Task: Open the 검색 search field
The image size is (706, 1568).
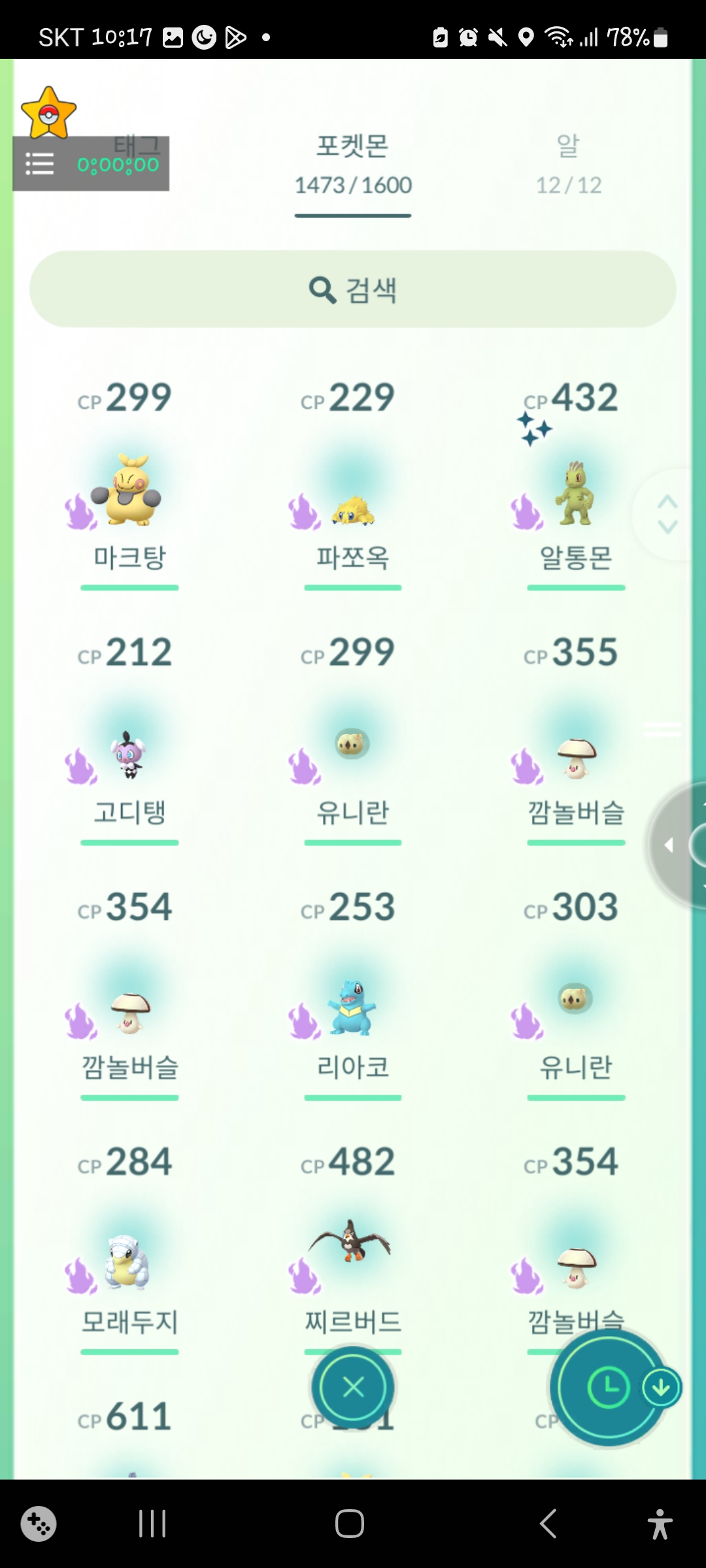Action: [x=353, y=289]
